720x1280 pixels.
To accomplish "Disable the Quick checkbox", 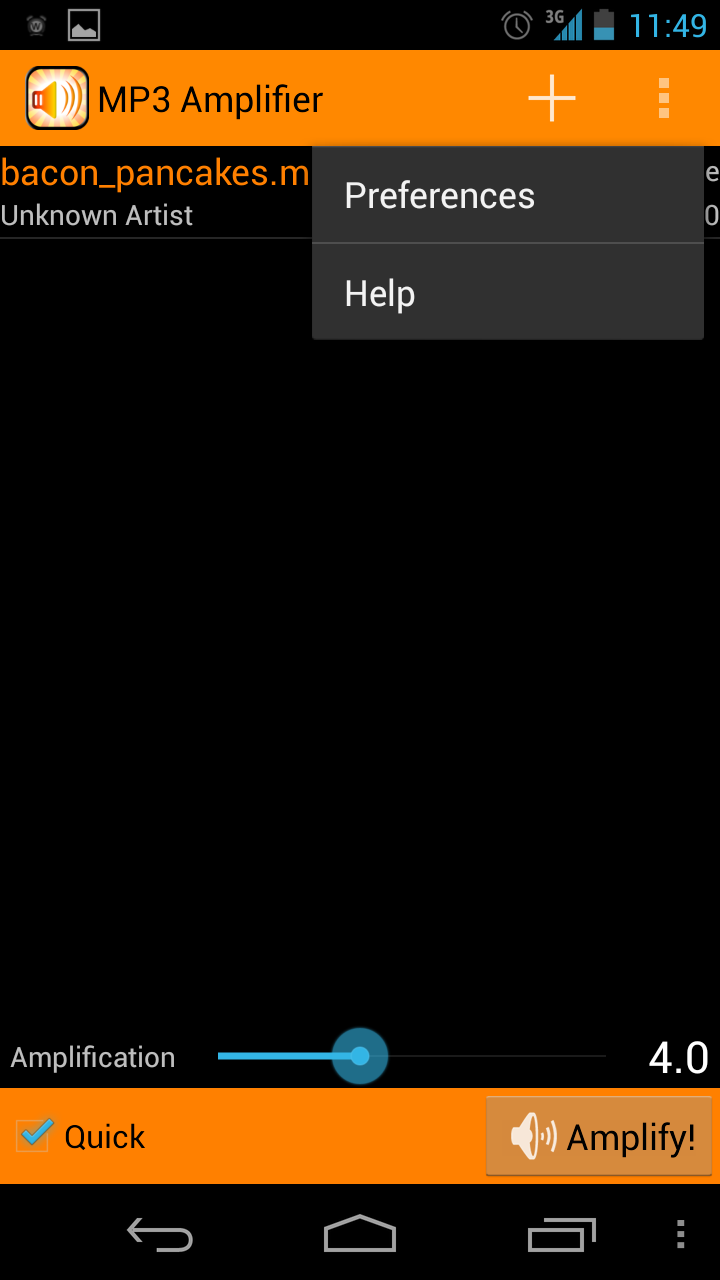I will (x=32, y=1136).
